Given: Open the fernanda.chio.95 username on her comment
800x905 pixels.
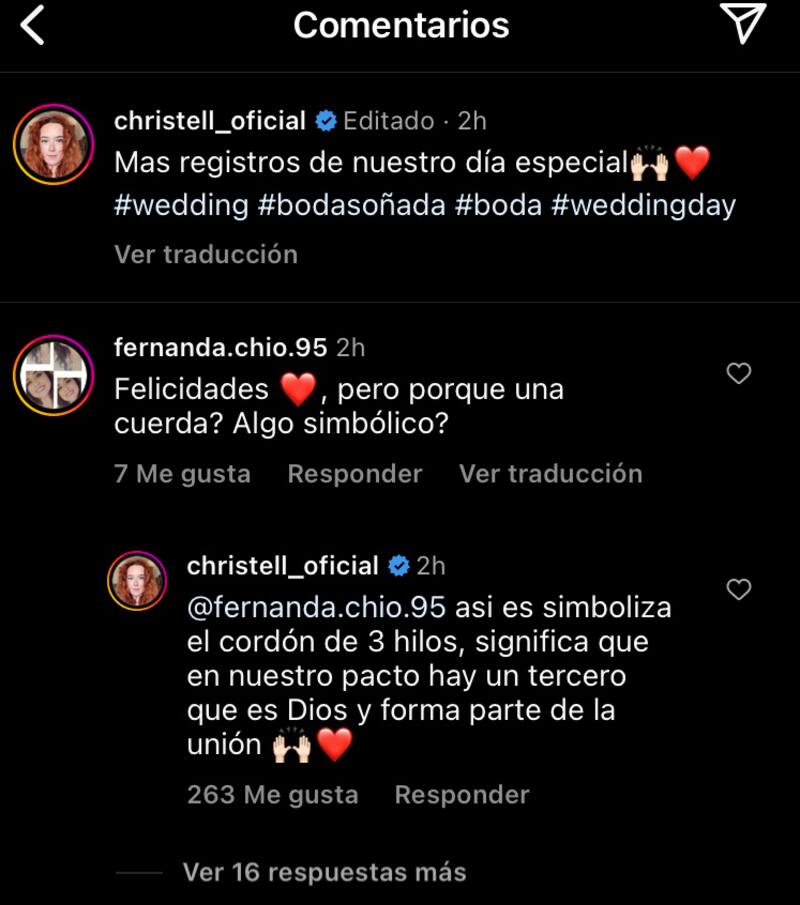Looking at the screenshot, I should tap(220, 347).
